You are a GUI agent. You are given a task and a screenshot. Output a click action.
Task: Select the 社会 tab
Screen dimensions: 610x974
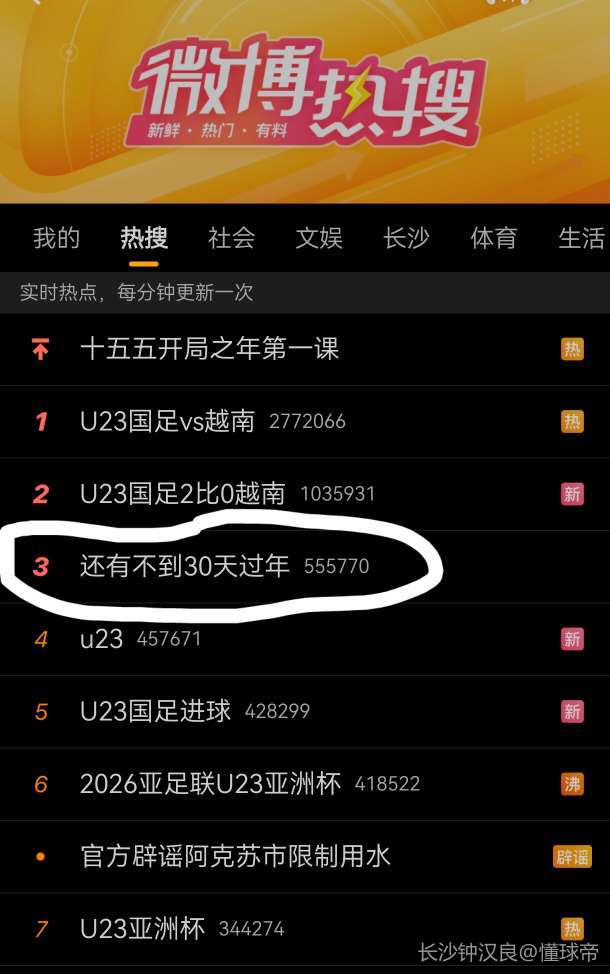coord(231,238)
